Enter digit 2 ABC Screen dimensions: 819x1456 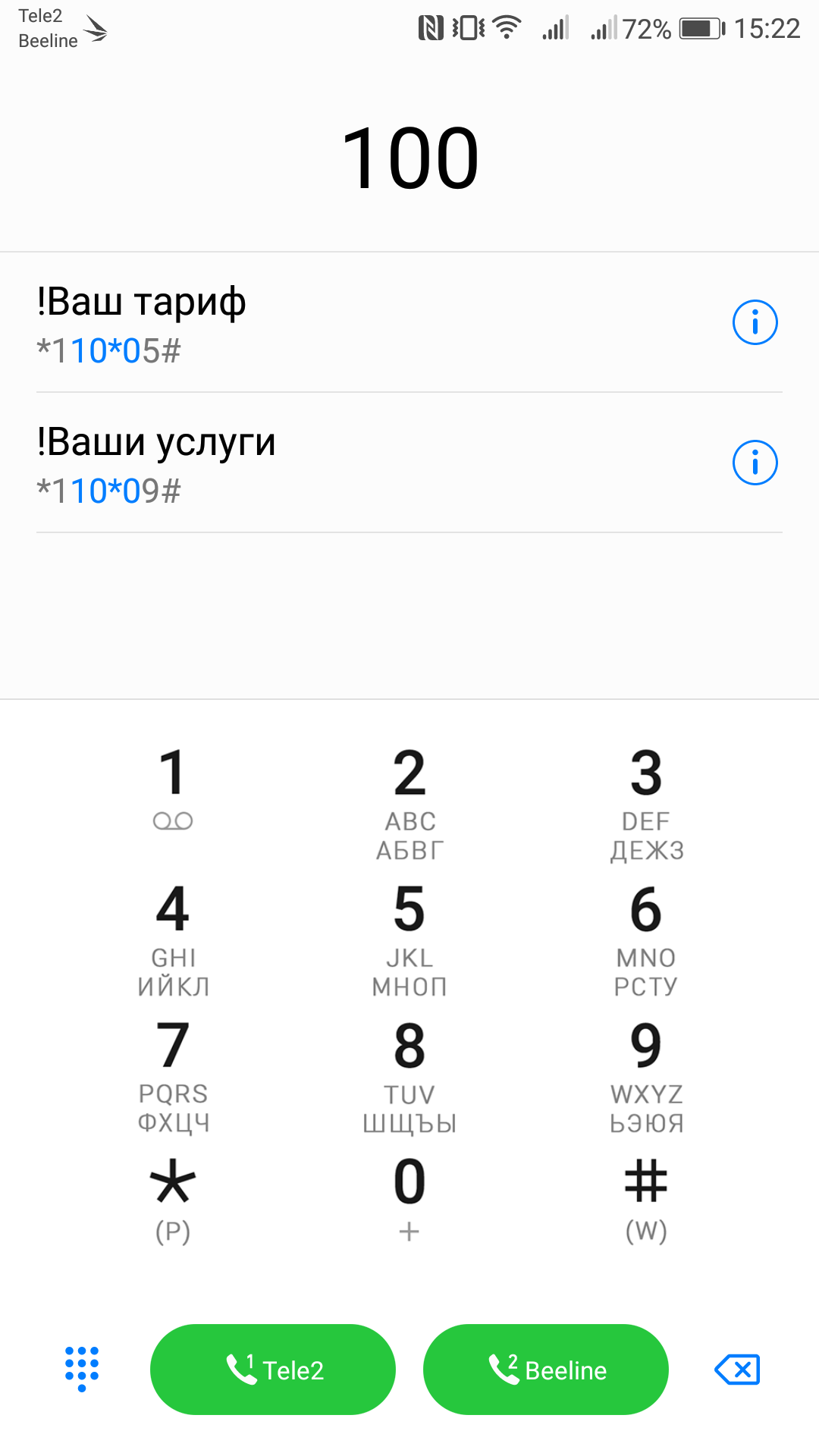click(409, 800)
